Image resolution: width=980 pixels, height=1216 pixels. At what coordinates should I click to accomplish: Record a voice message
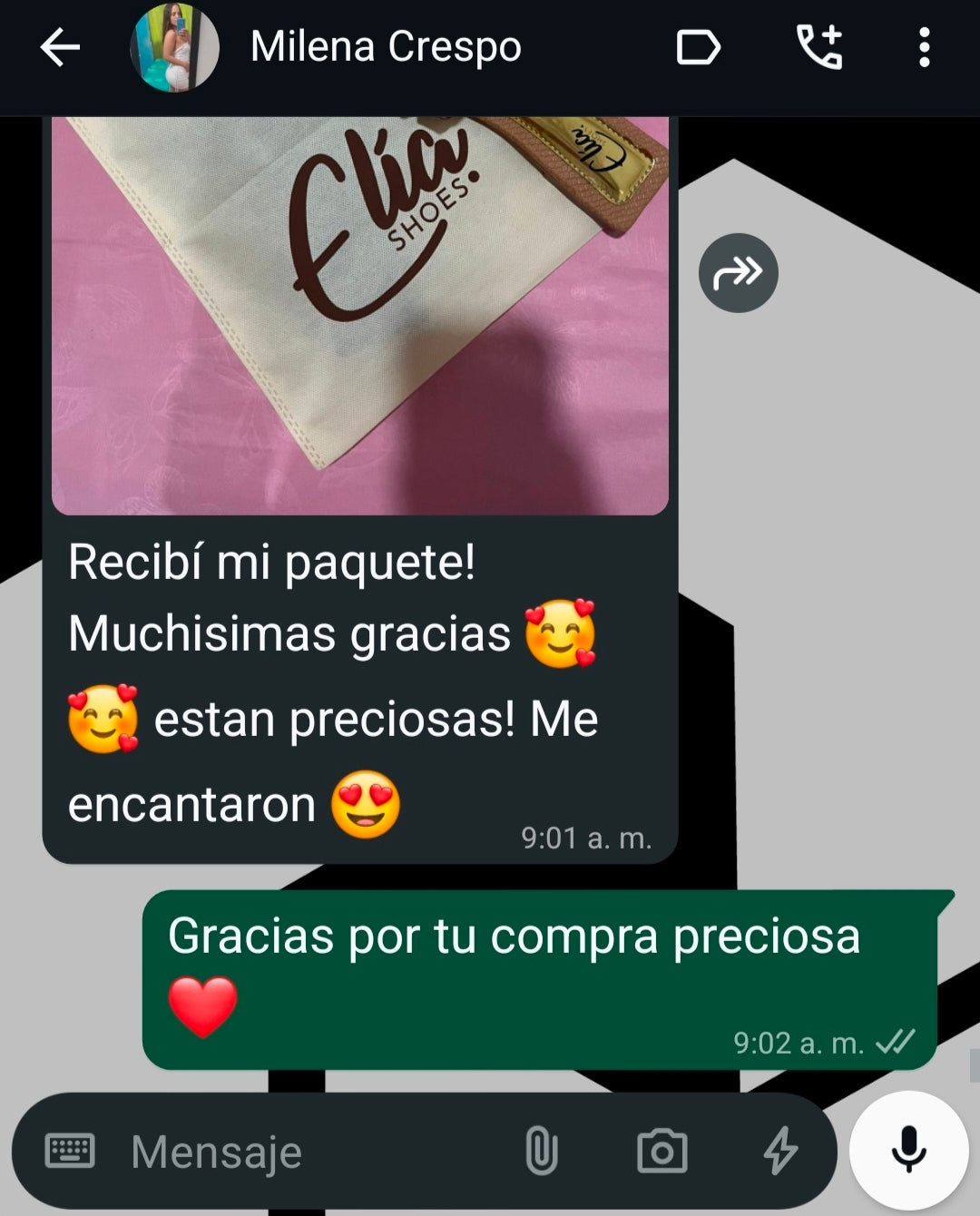(x=908, y=1149)
